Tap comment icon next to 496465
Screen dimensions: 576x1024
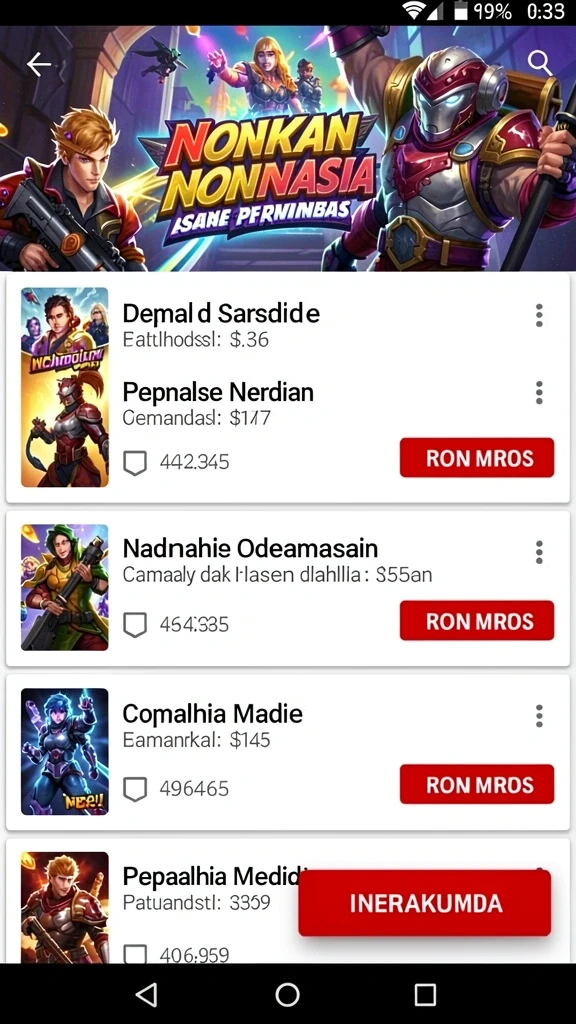135,789
